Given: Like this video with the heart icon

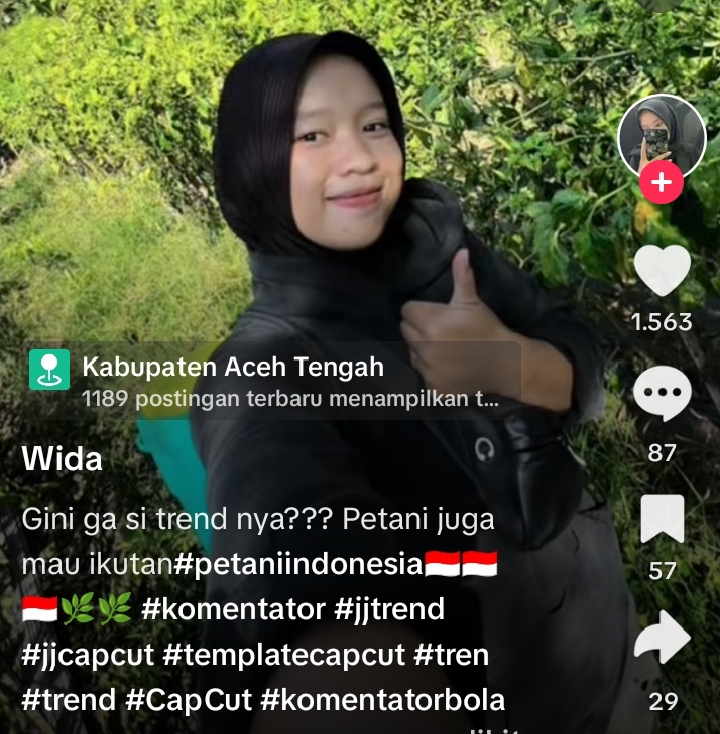Looking at the screenshot, I should (x=662, y=272).
